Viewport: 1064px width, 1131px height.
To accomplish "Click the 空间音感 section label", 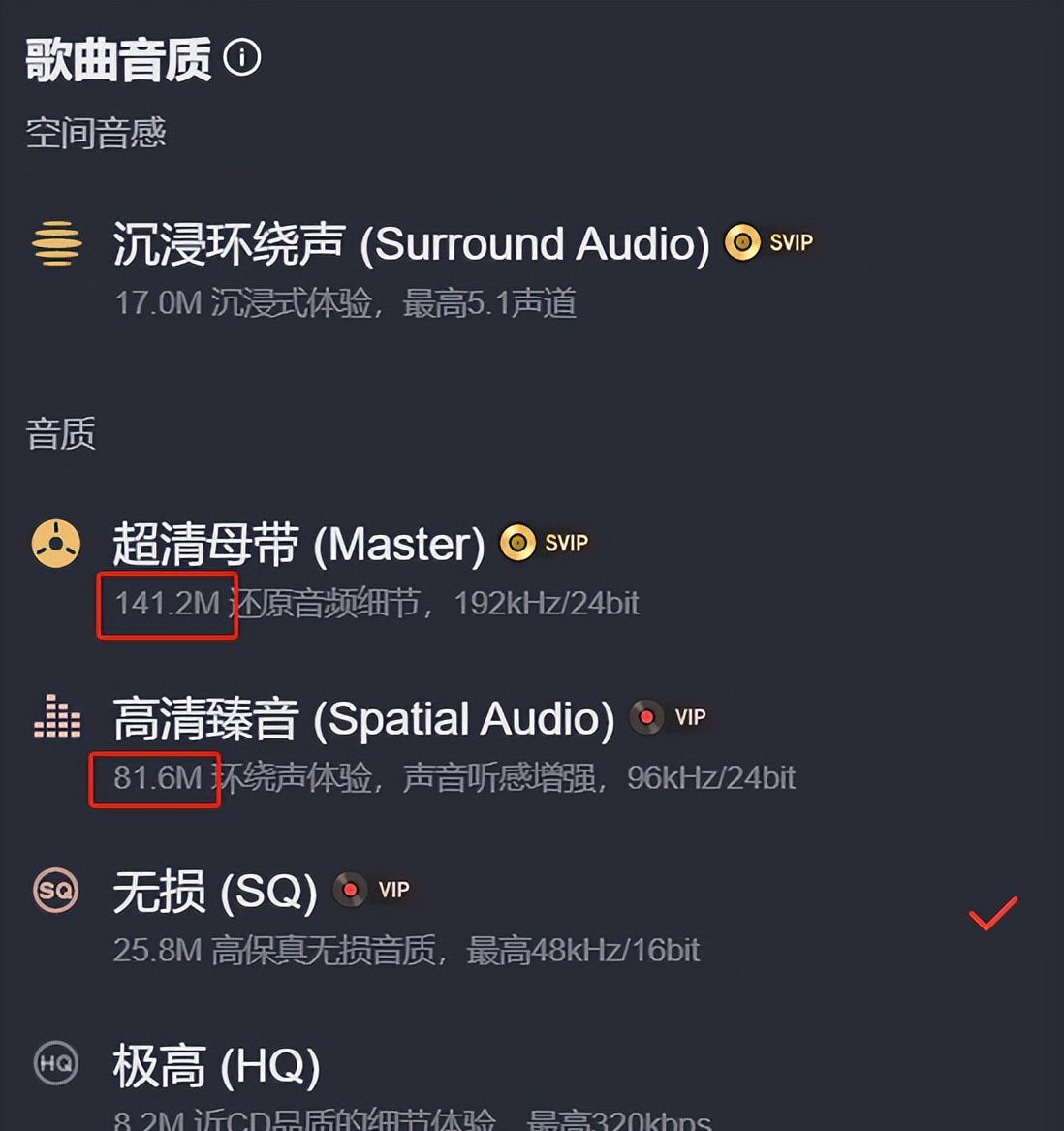I will [95, 134].
